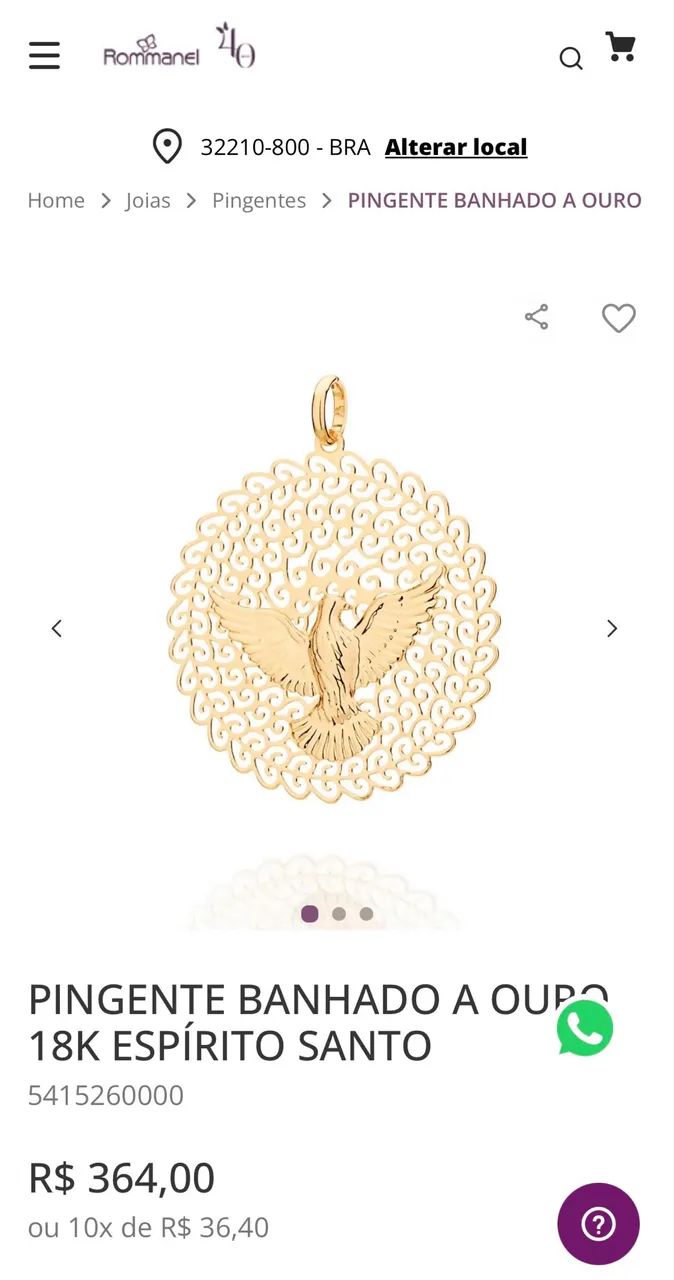Open the hamburger menu

coord(44,56)
